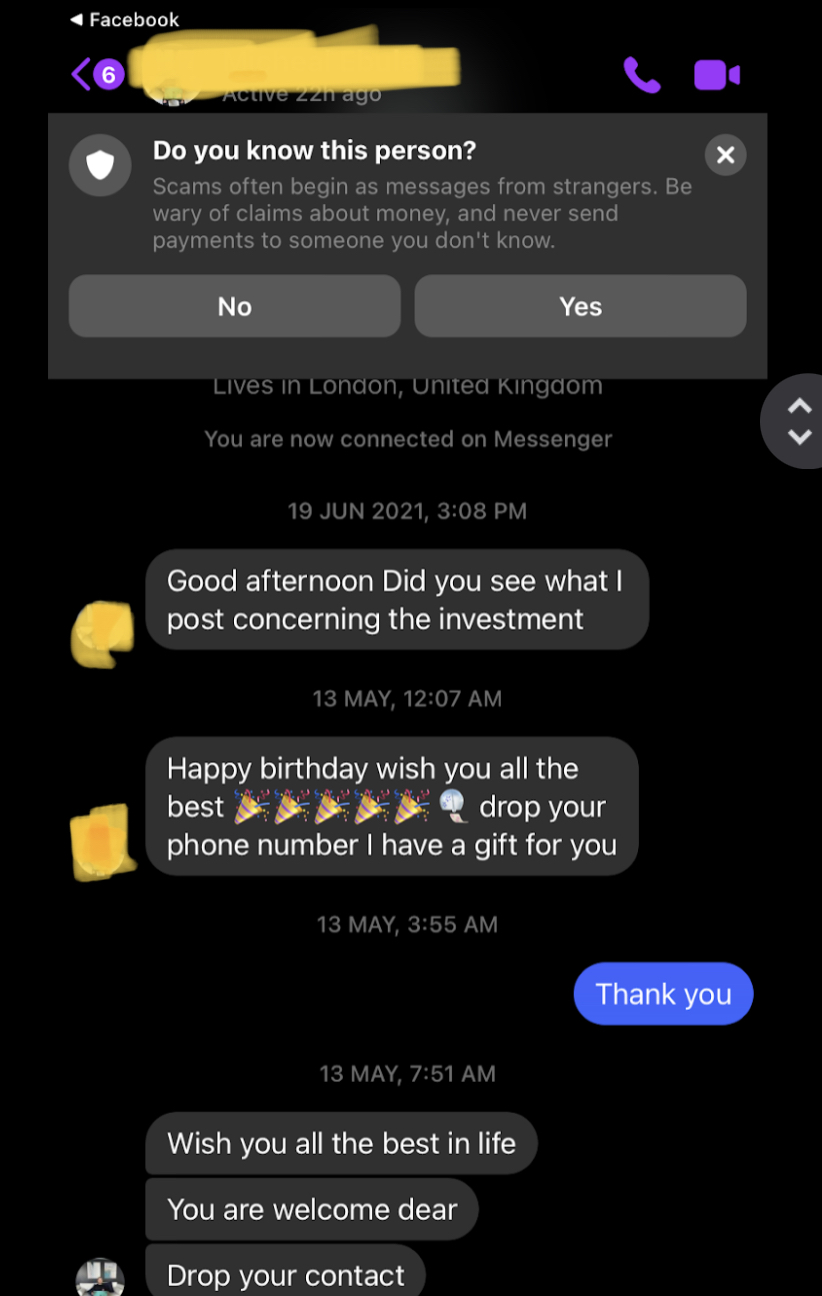Dismiss the scam warning banner
This screenshot has width=822, height=1296.
click(725, 155)
